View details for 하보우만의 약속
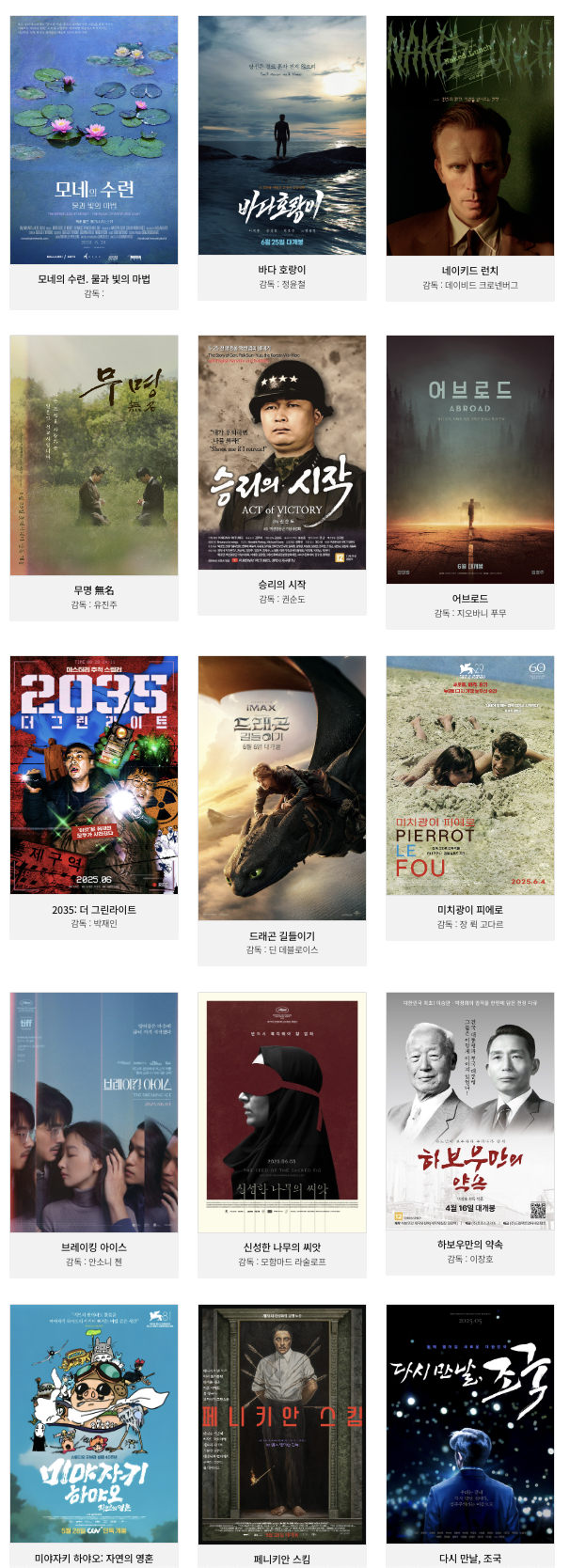The image size is (570, 1568). [470, 1111]
